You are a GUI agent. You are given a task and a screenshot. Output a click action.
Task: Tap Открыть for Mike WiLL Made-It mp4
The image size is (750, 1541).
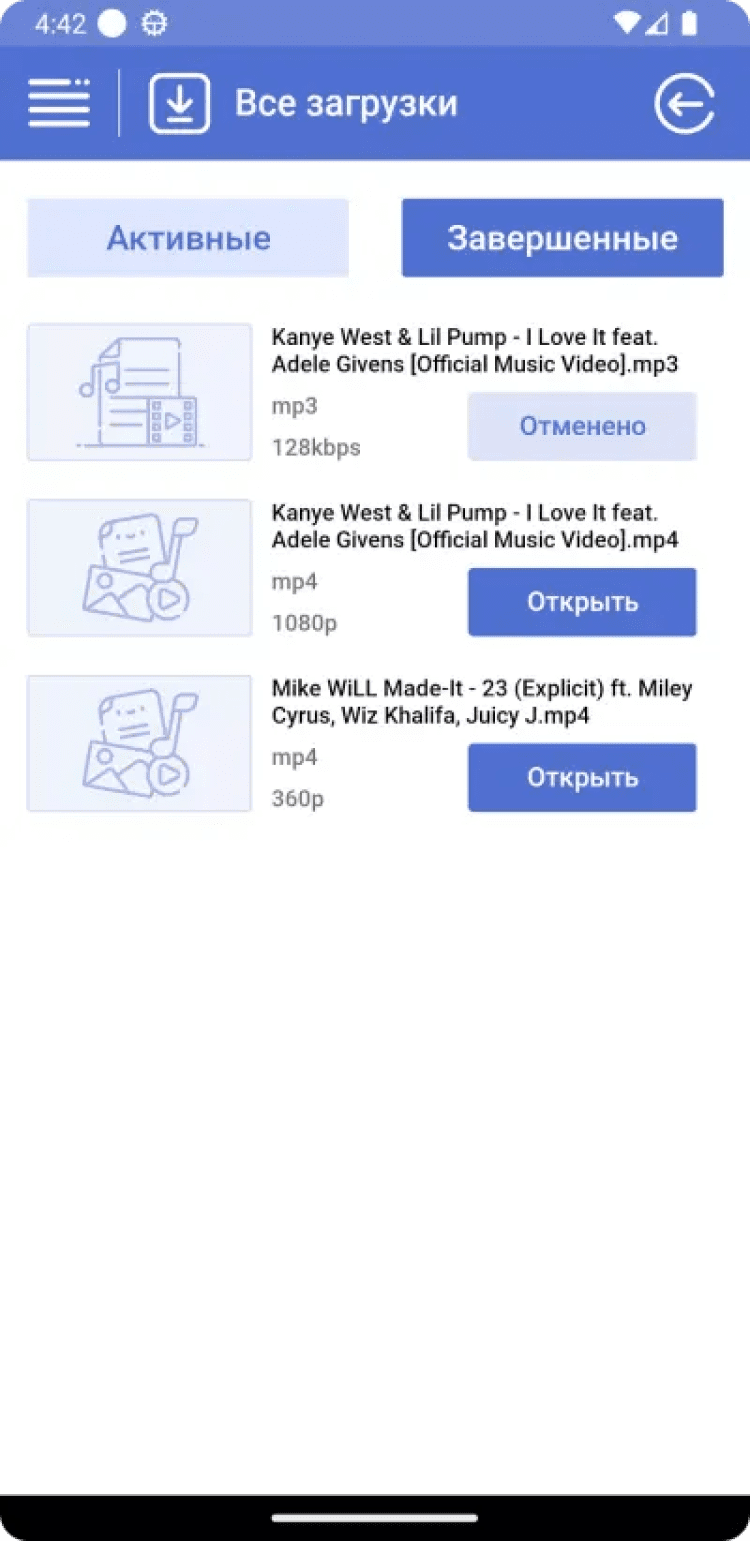point(582,777)
